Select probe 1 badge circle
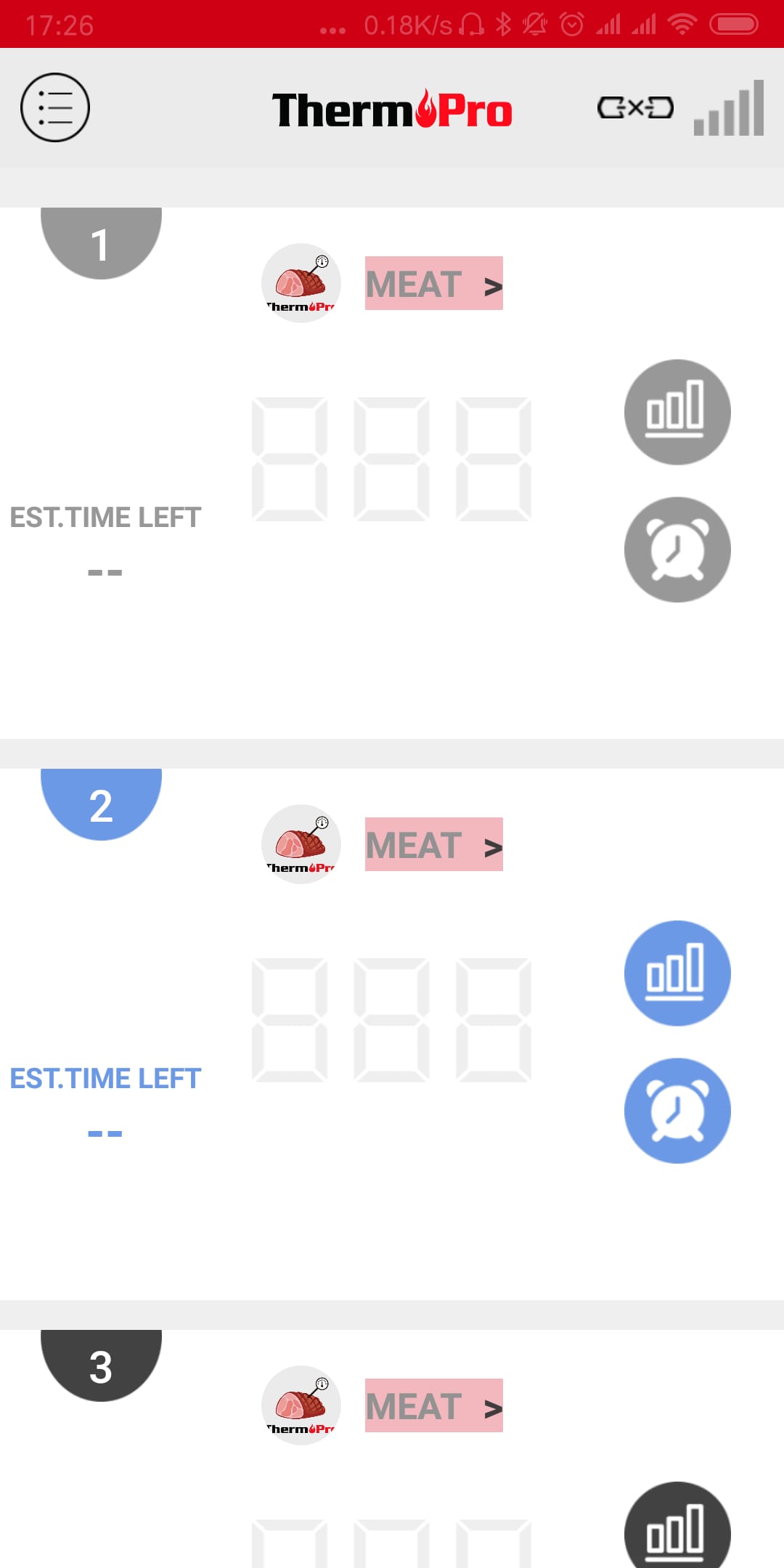This screenshot has width=784, height=1568. (x=101, y=240)
